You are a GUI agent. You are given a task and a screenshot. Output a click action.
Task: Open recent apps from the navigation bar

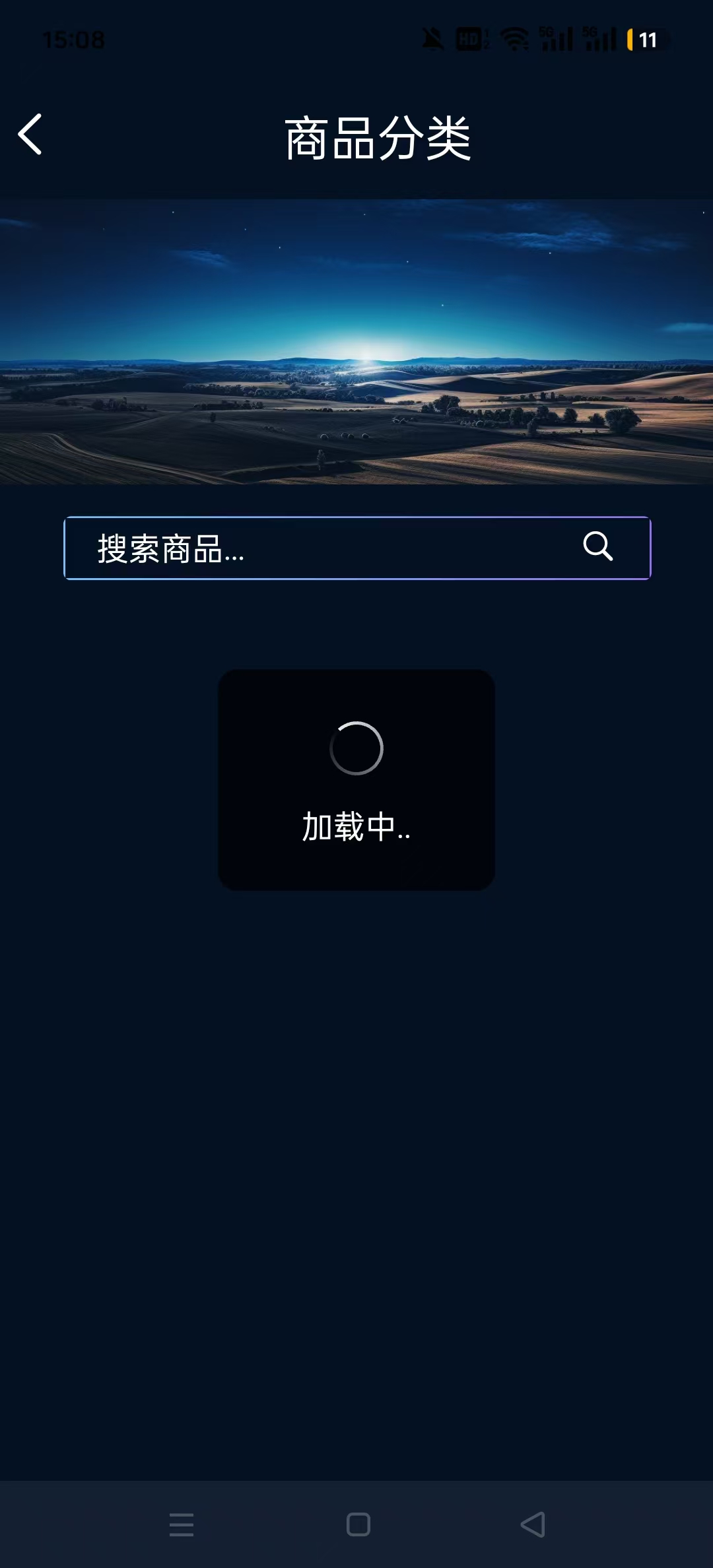point(181,1524)
